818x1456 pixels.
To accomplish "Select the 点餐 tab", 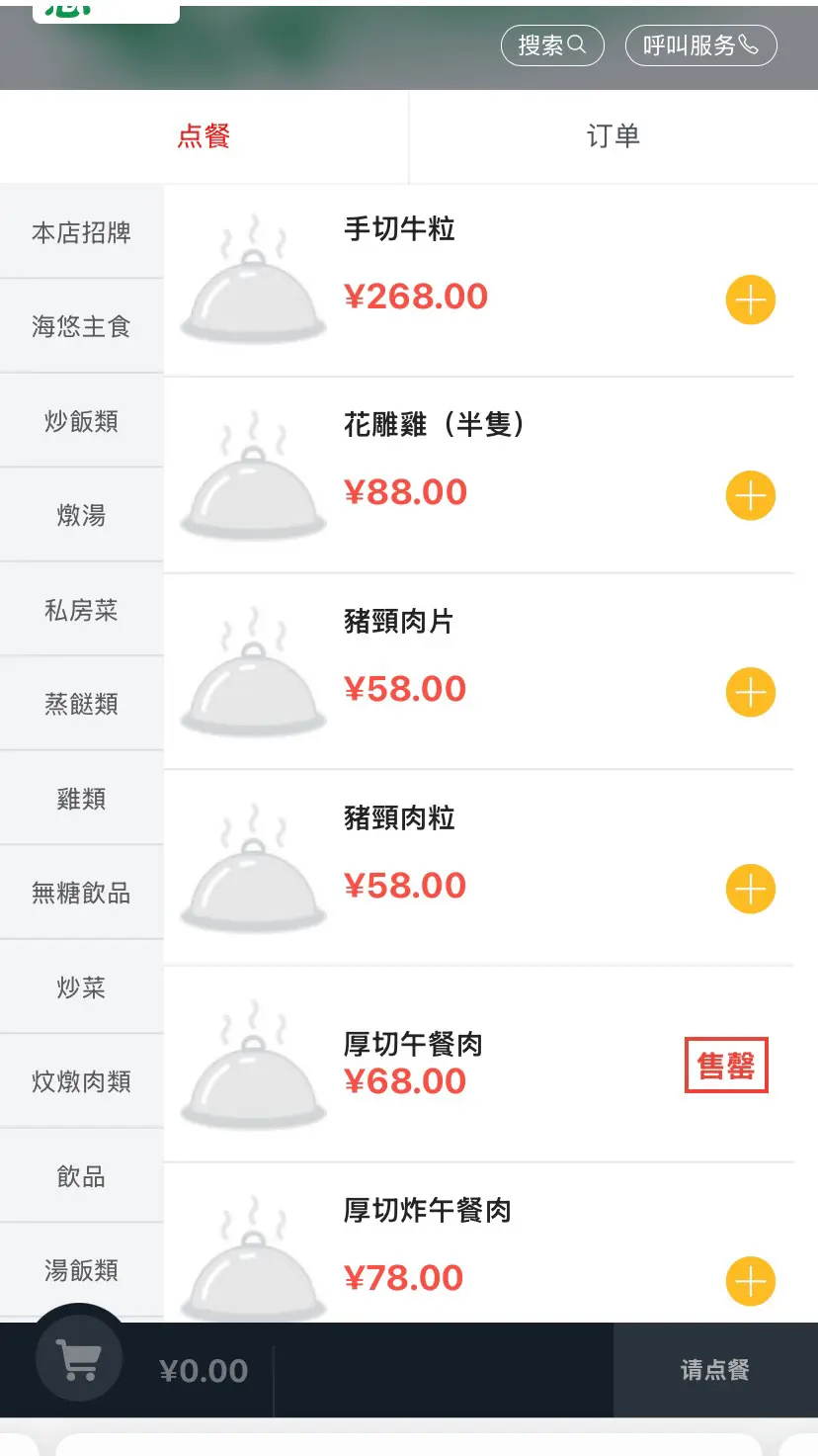I will pyautogui.click(x=204, y=136).
